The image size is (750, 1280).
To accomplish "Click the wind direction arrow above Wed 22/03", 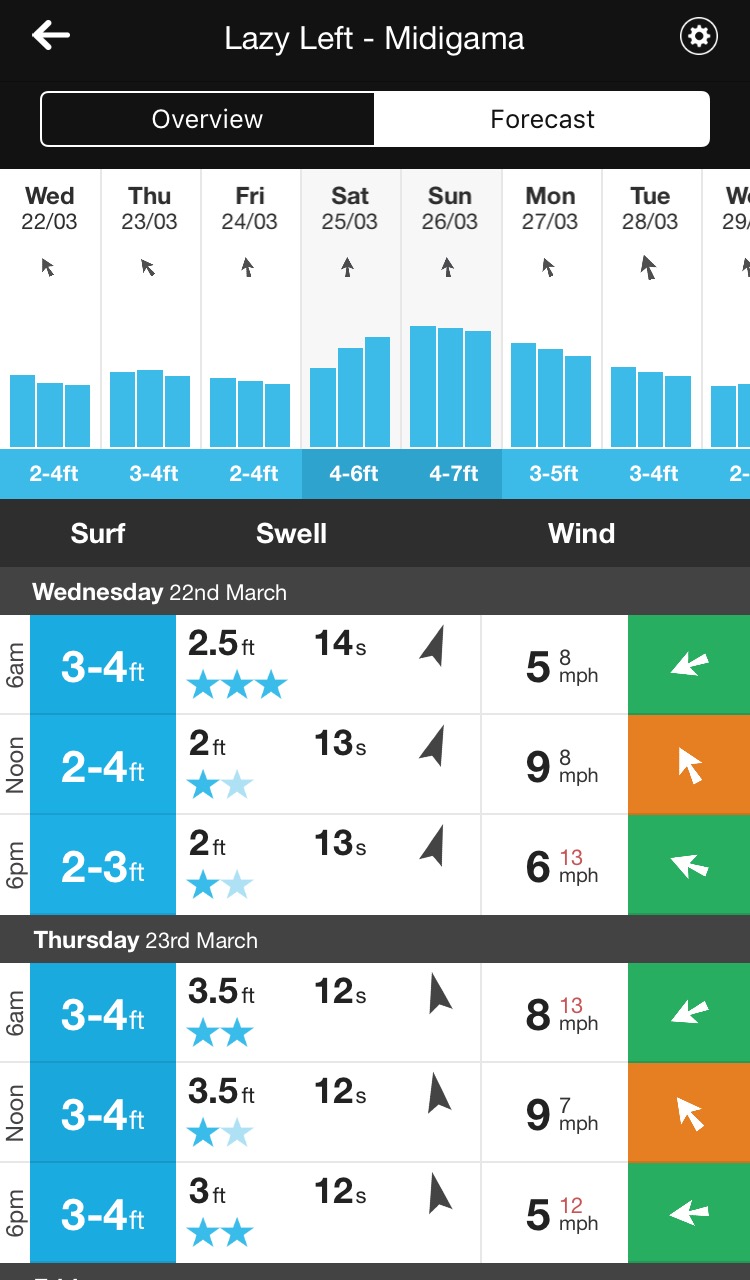I will [x=49, y=267].
